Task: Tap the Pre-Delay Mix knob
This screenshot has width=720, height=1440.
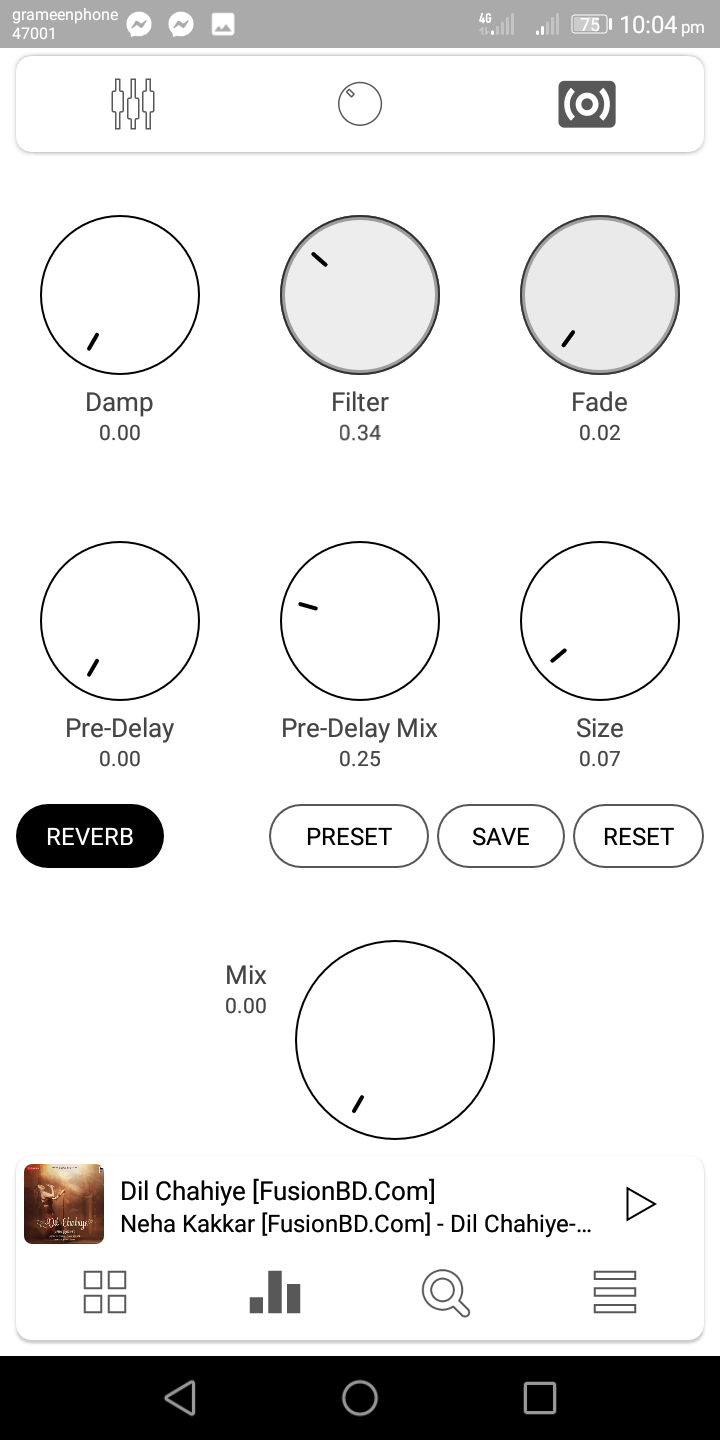Action: tap(360, 621)
